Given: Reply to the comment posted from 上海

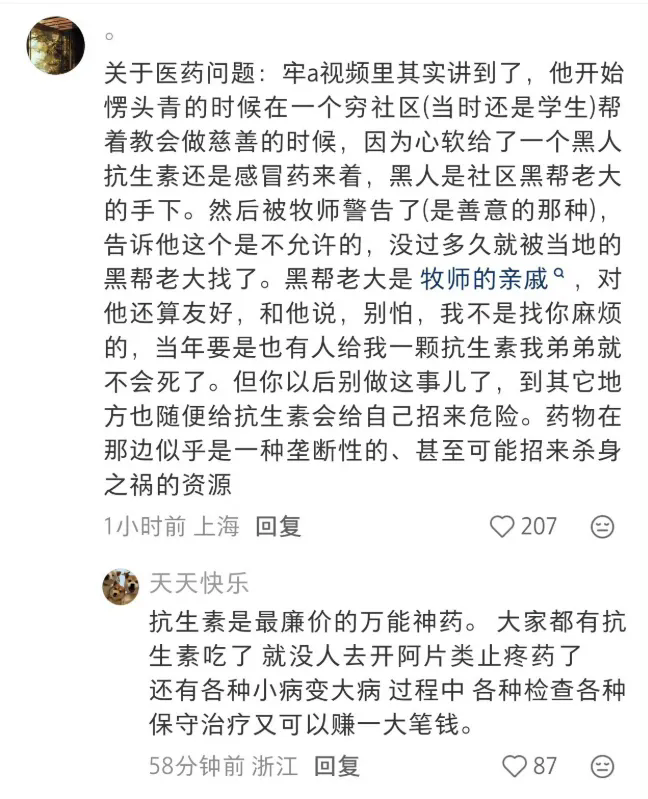Looking at the screenshot, I should (278, 526).
